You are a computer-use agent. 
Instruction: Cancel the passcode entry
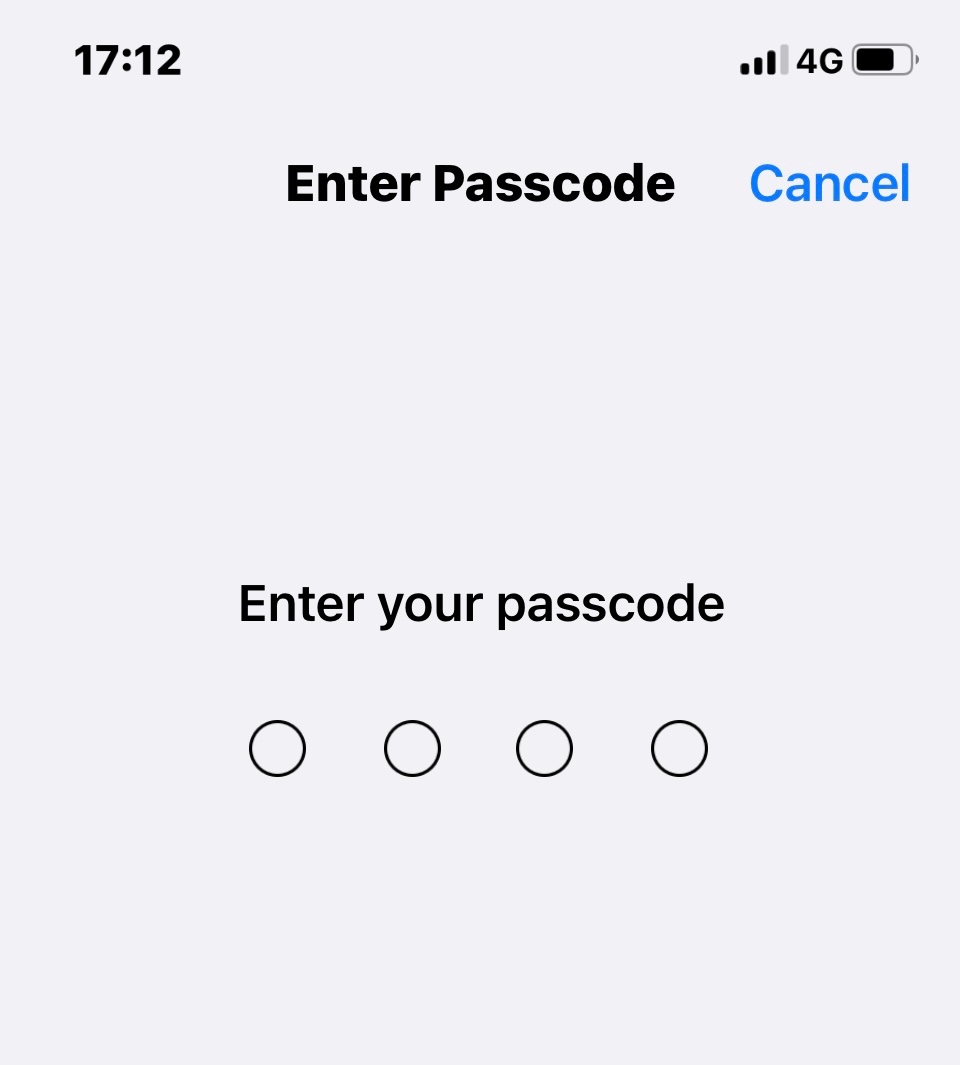[x=830, y=183]
